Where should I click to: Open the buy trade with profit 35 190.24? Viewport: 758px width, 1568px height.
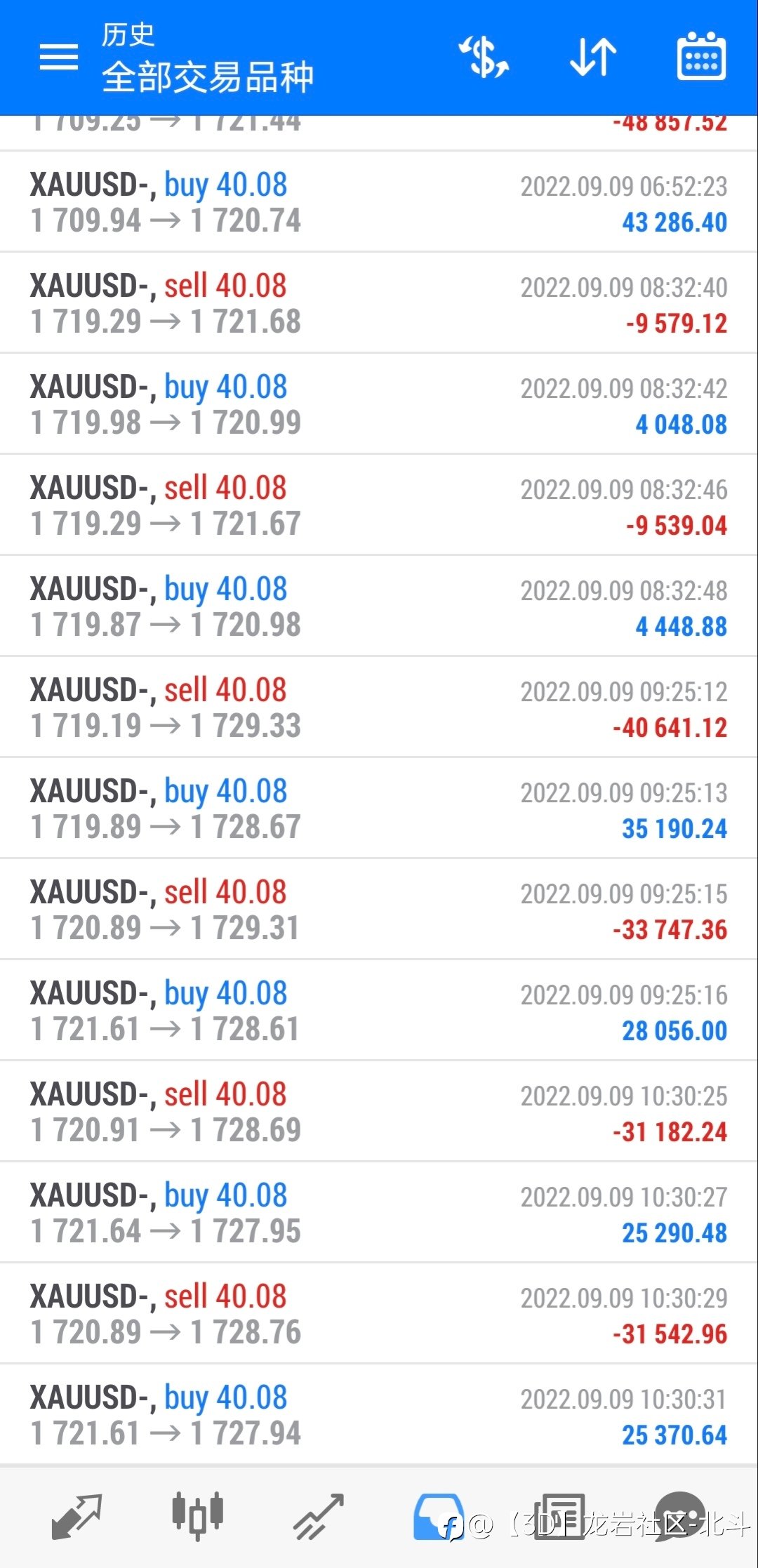379,809
